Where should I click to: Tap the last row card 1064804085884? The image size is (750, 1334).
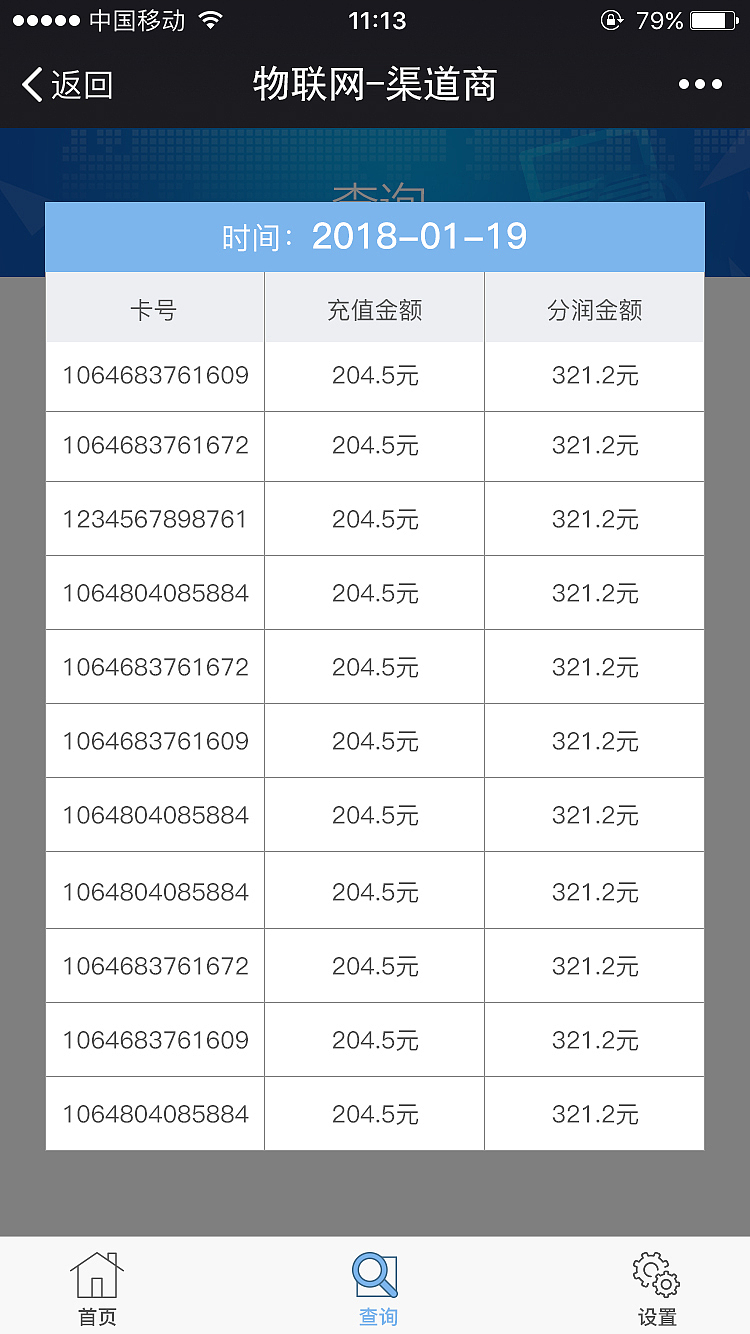pos(155,1113)
